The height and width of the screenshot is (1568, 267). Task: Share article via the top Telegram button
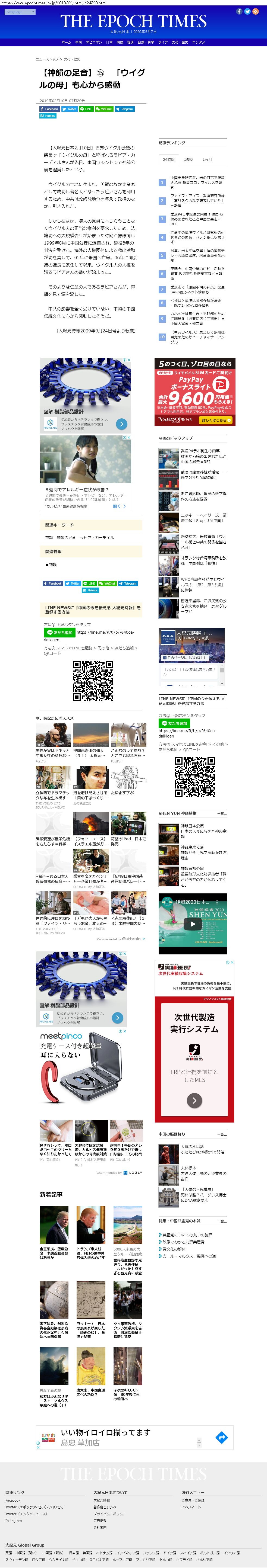[x=124, y=109]
